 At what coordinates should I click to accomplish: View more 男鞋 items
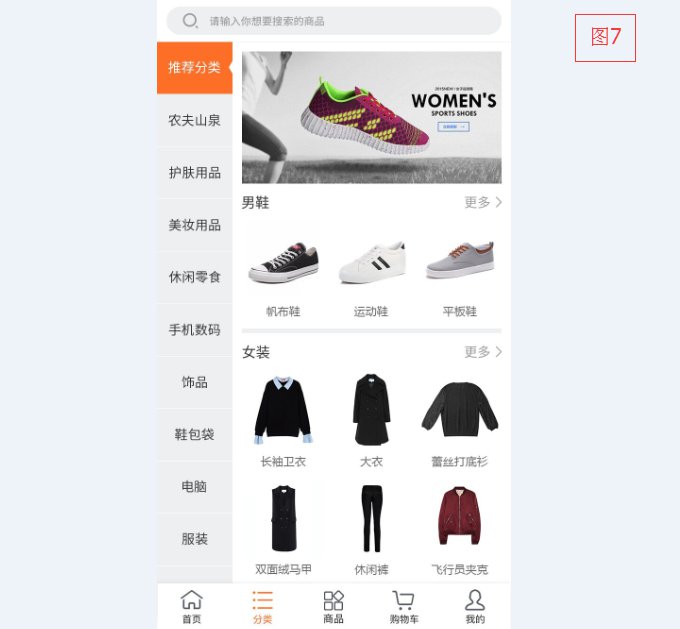pyautogui.click(x=483, y=202)
